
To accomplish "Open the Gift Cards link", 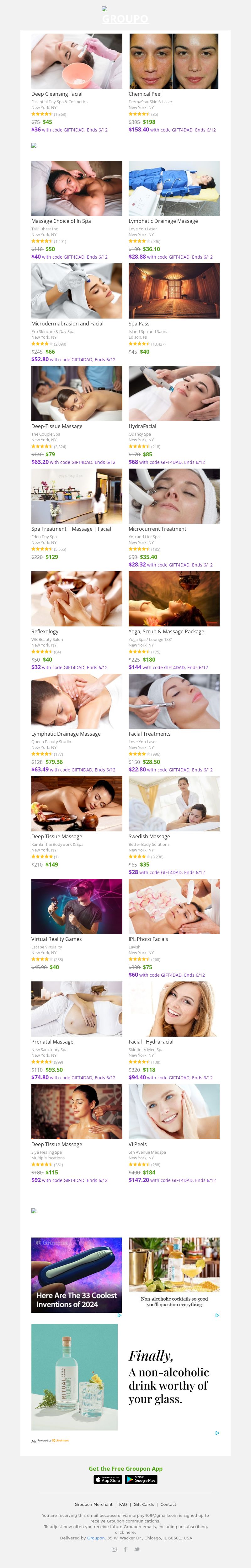I will 144,1504.
